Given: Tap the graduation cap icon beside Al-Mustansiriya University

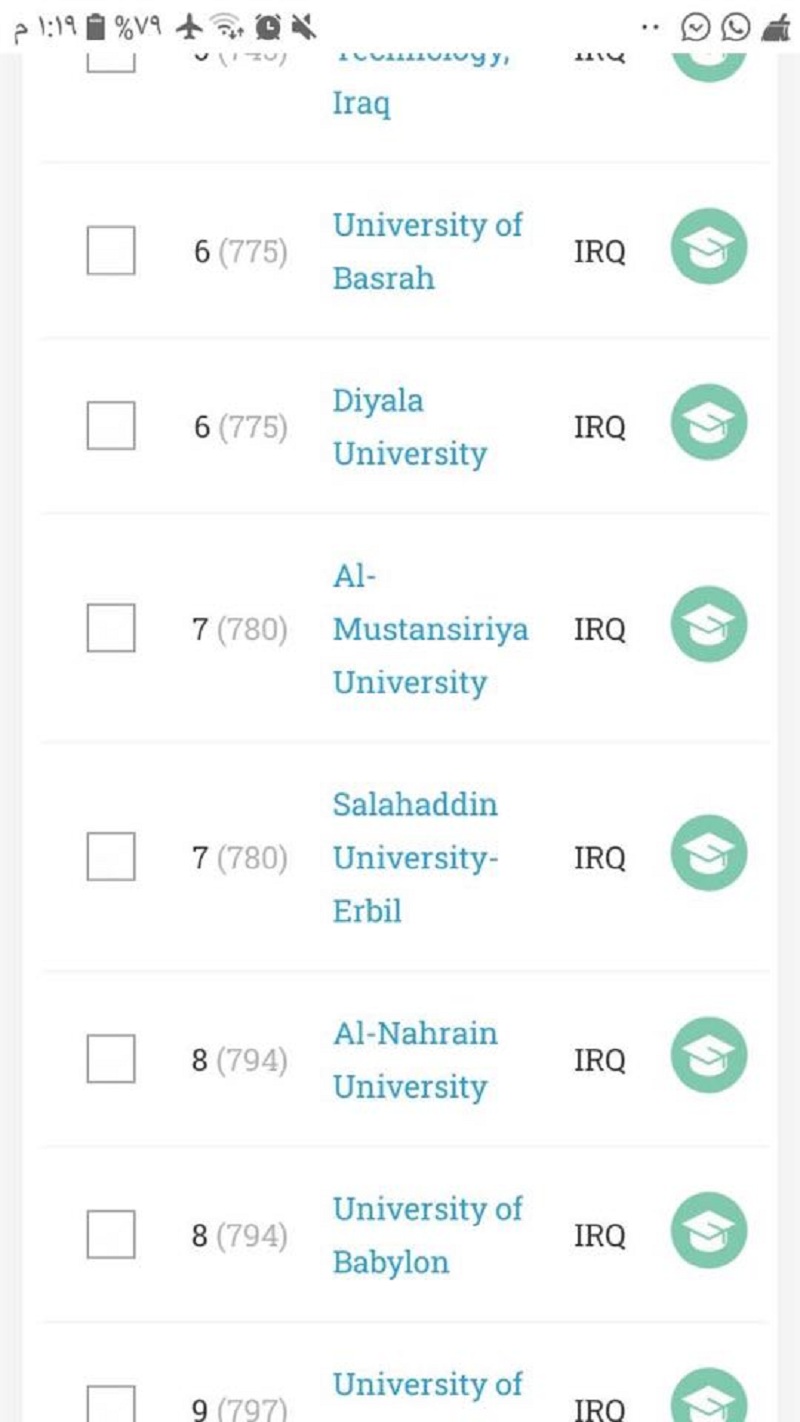Looking at the screenshot, I should point(708,624).
